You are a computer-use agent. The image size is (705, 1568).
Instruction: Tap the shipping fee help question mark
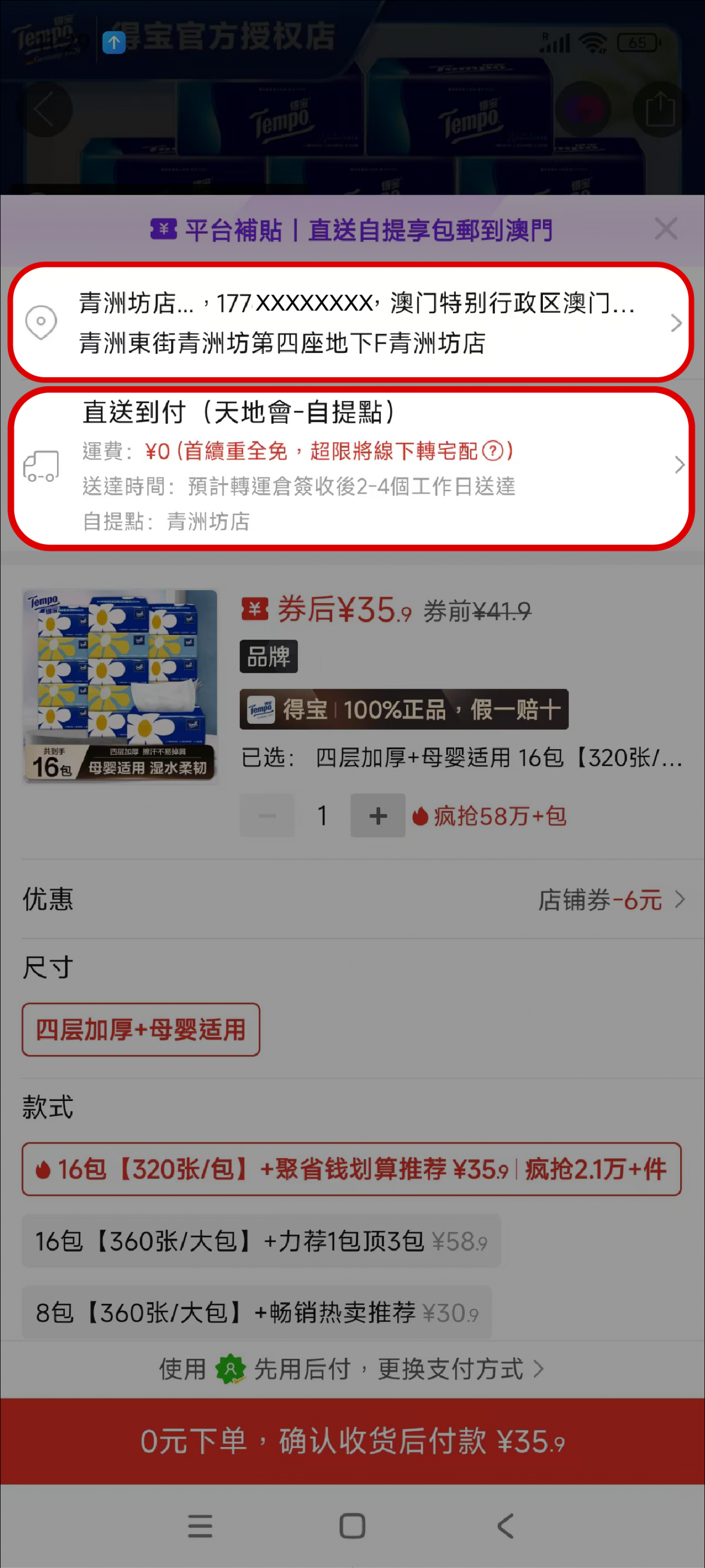pyautogui.click(x=492, y=451)
